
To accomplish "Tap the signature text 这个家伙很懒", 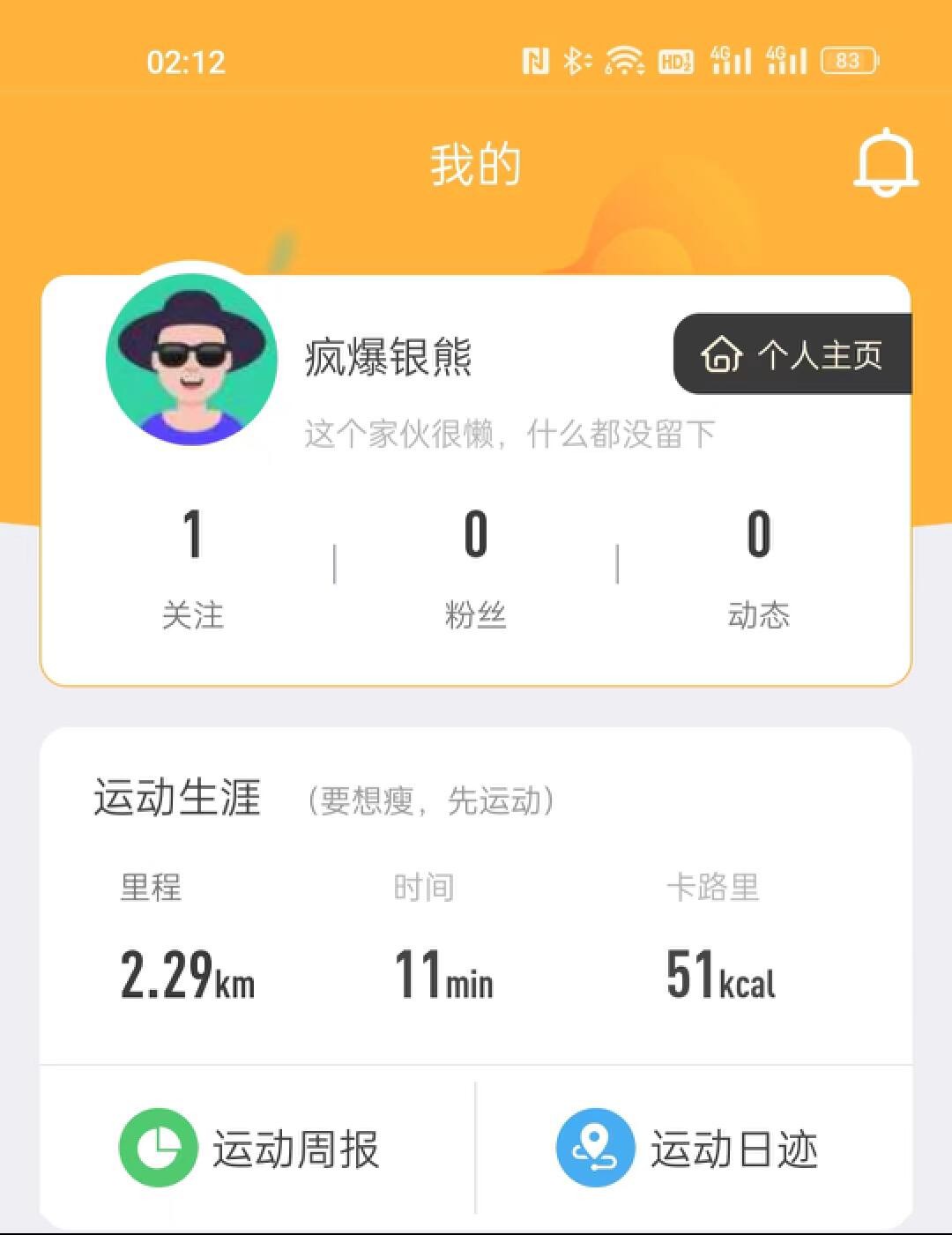I will tap(507, 433).
